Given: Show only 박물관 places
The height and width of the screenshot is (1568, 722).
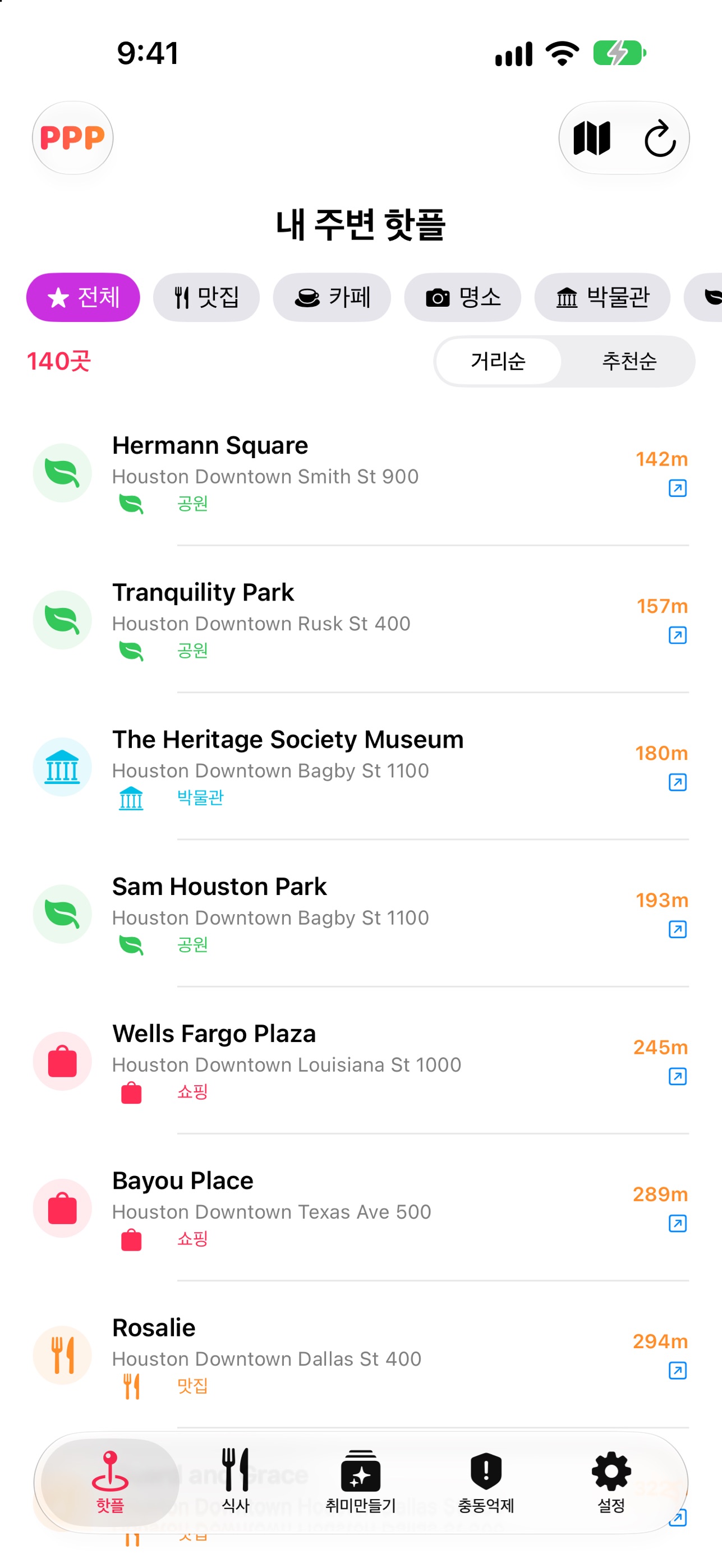Looking at the screenshot, I should [x=602, y=297].
